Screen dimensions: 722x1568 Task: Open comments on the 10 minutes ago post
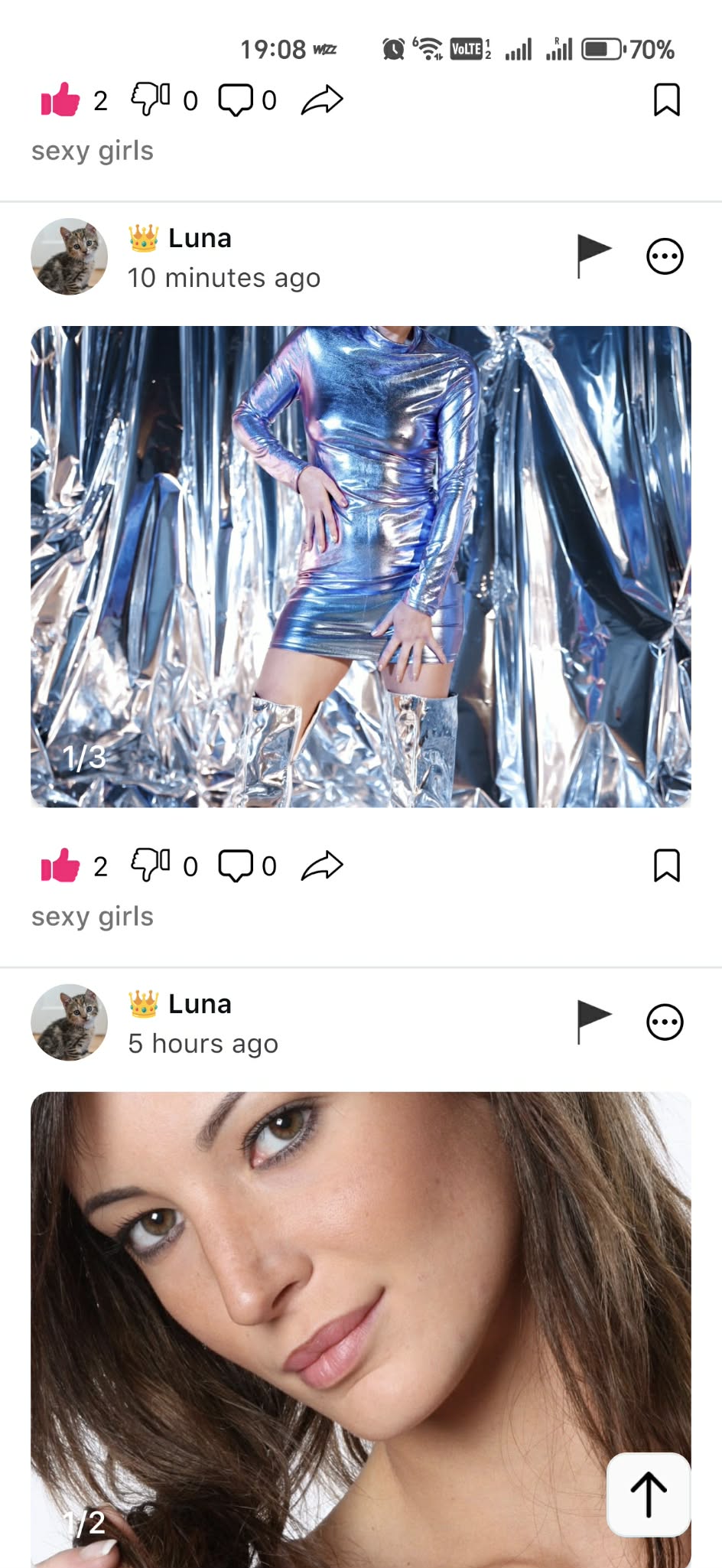pos(236,866)
